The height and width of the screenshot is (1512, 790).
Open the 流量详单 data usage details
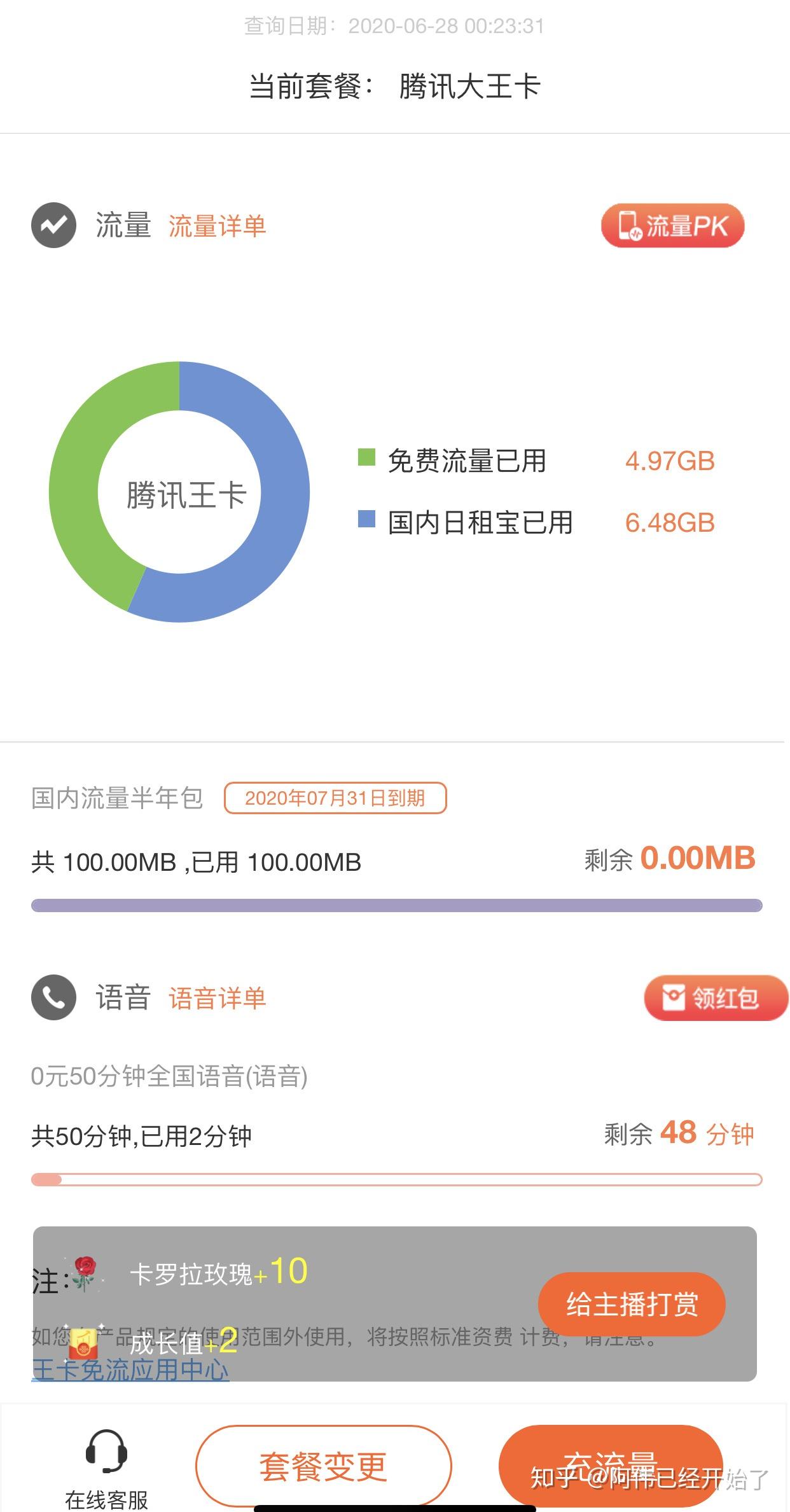pos(217,226)
